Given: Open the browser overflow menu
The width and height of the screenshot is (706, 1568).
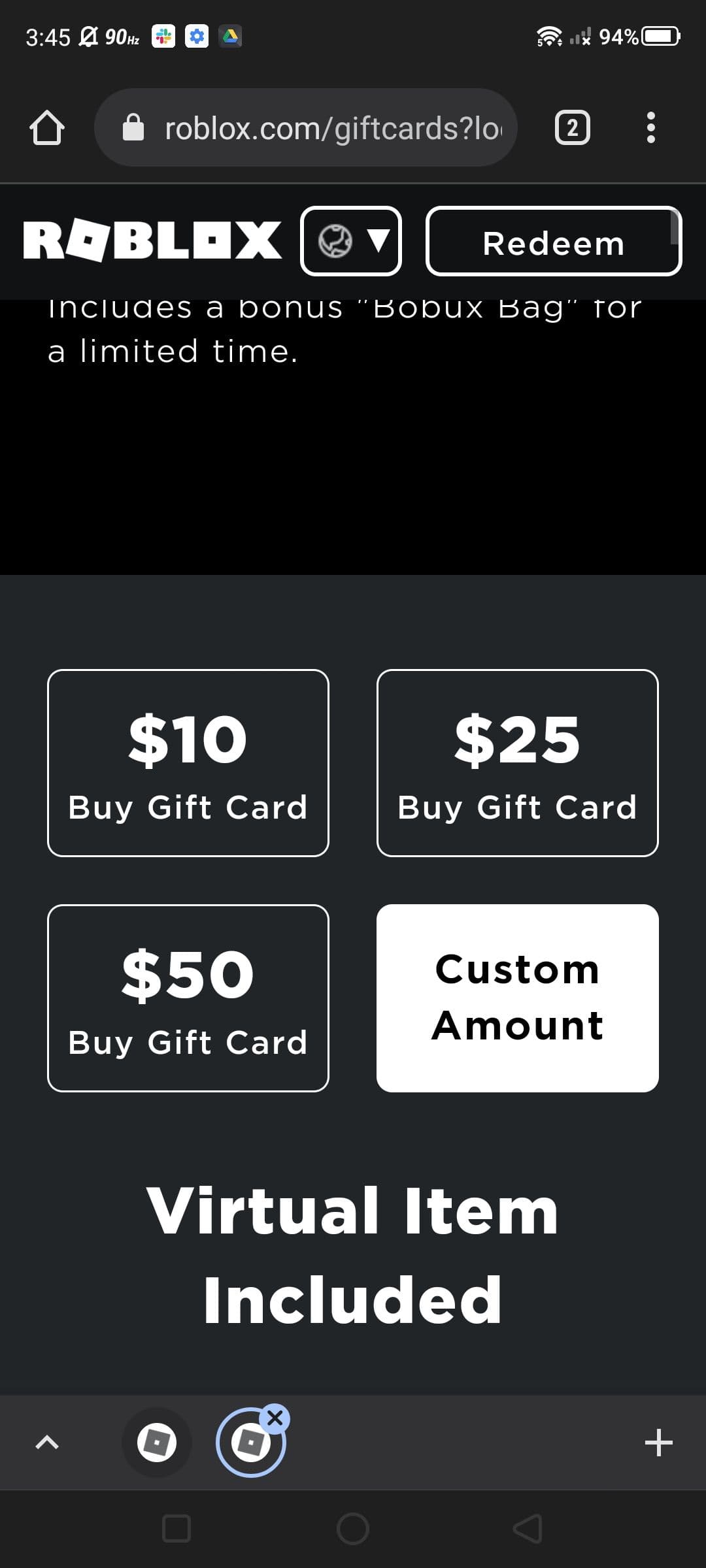Looking at the screenshot, I should tap(650, 127).
